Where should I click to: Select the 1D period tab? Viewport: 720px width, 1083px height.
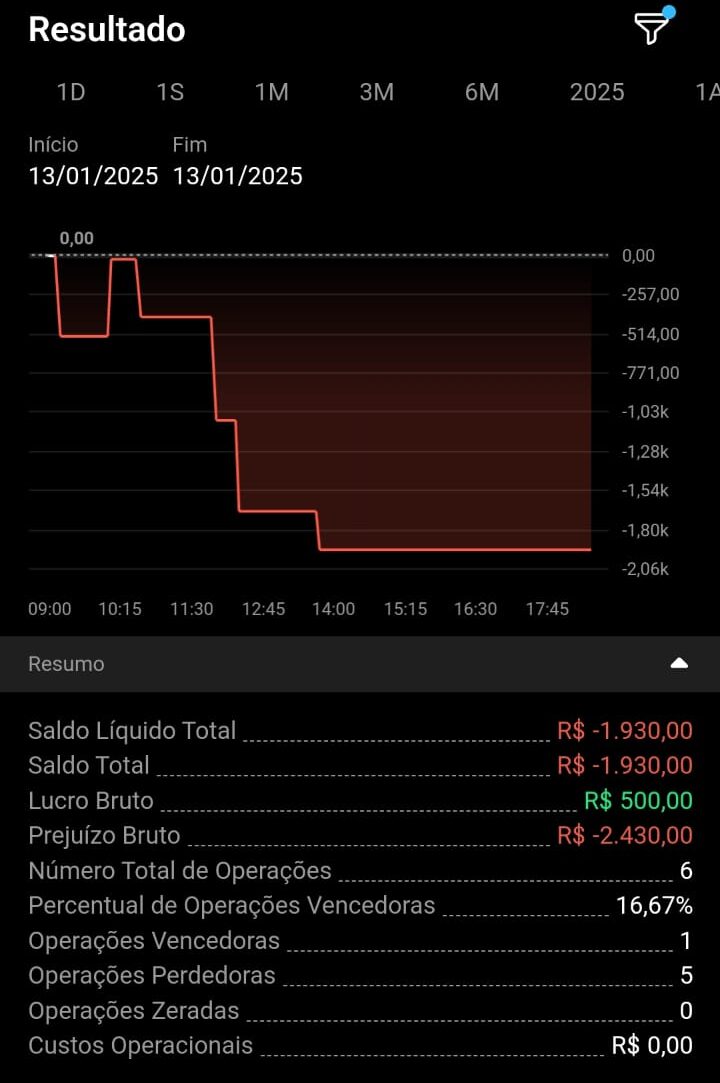(71, 92)
